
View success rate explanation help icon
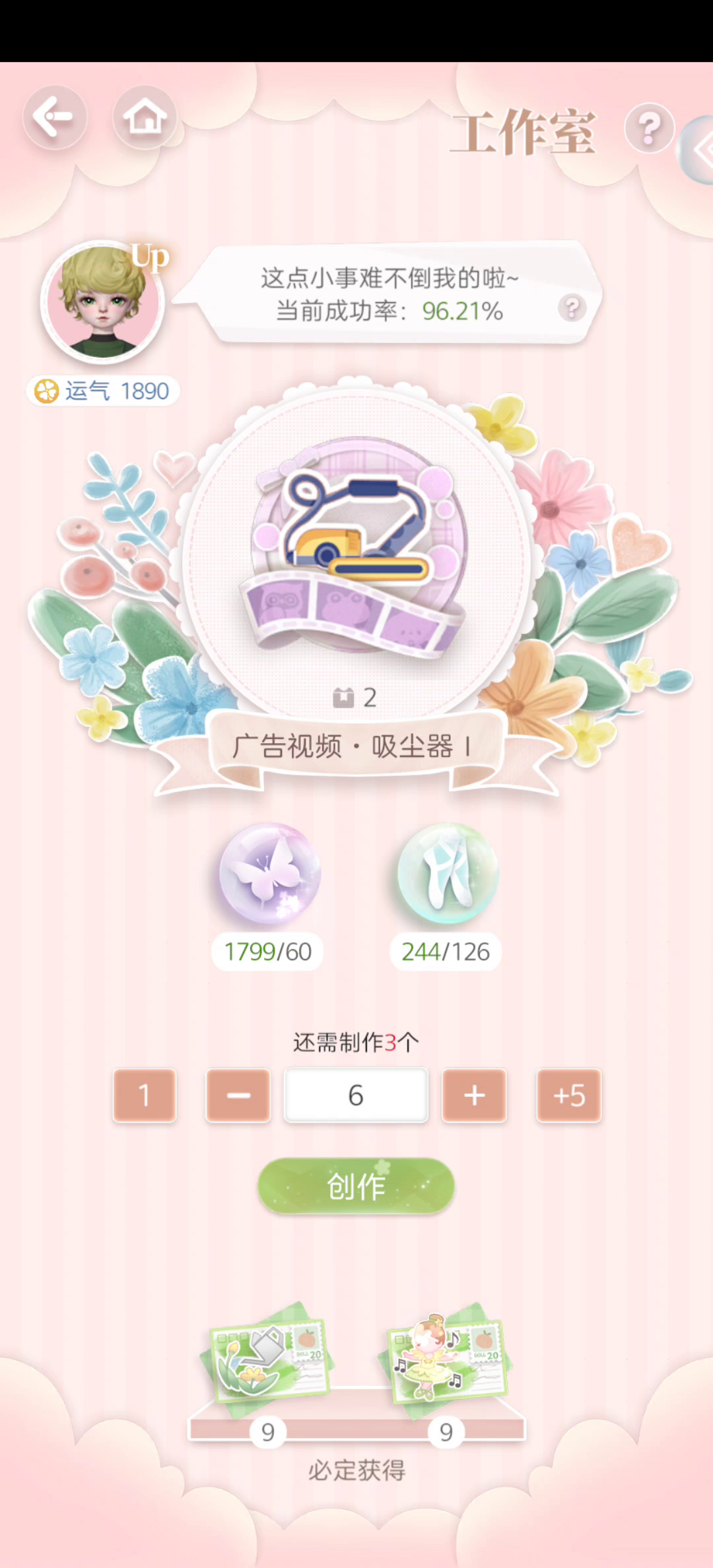pos(572,308)
